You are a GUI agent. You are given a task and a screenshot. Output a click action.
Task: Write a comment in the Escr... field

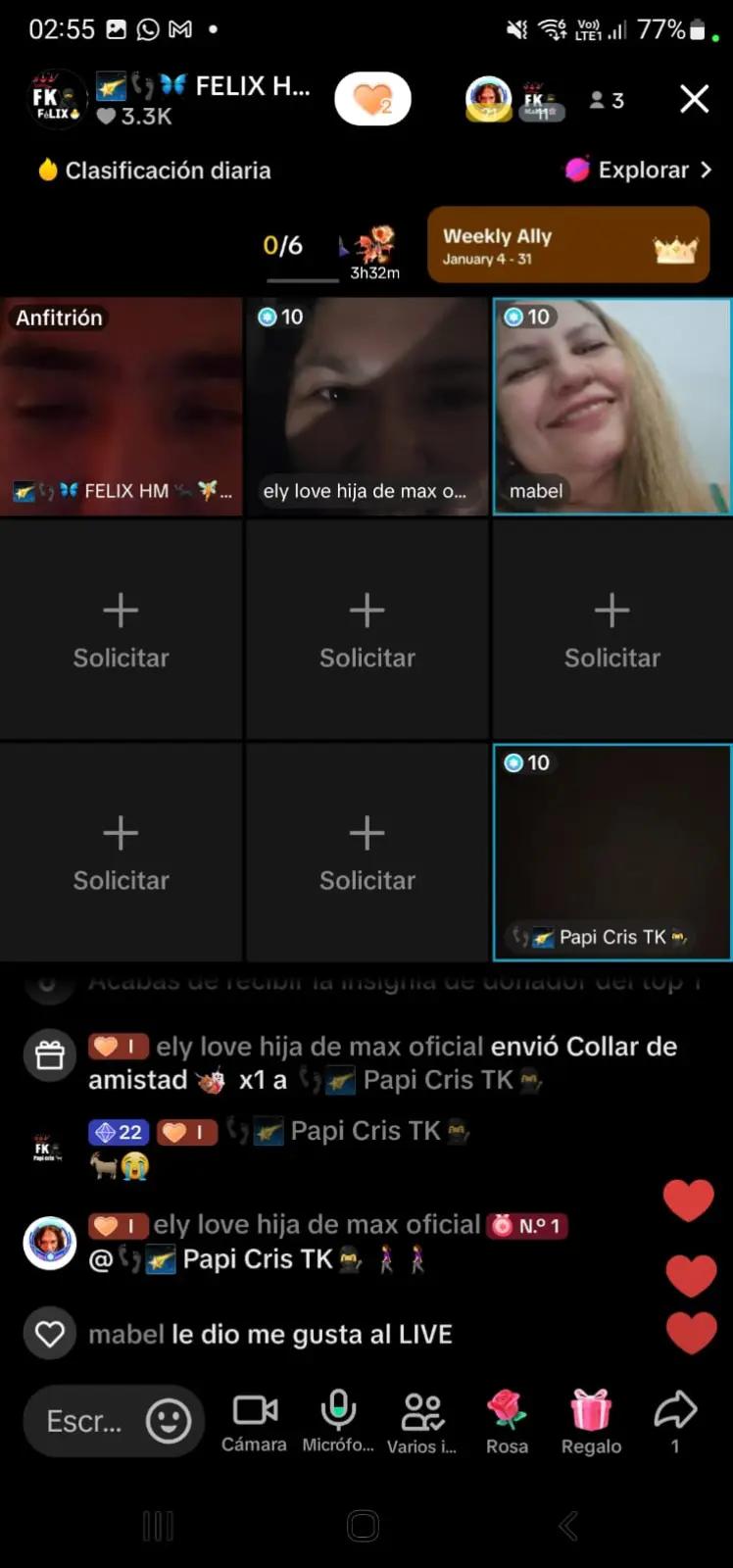point(84,1421)
